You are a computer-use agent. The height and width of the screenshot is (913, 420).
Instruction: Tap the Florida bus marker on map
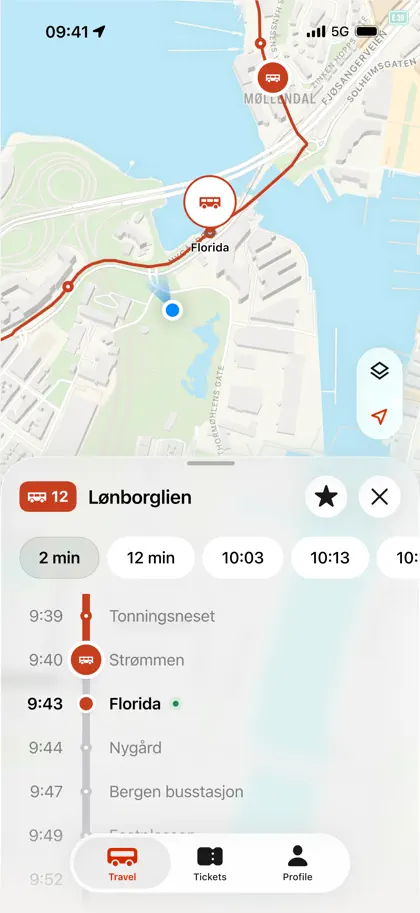tap(210, 201)
